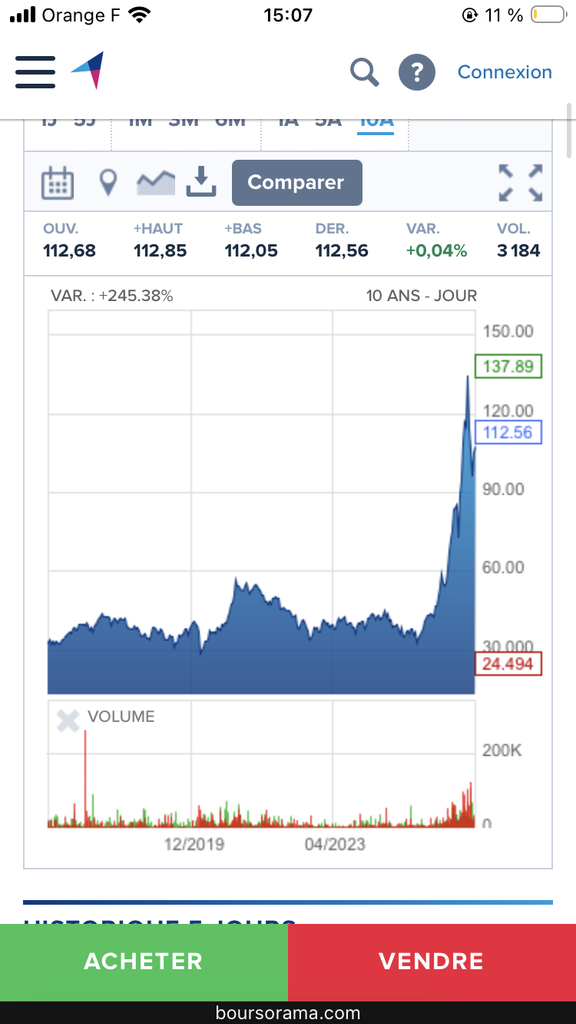Tap the Connexion link
Screen dimensions: 576x1024
point(504,72)
